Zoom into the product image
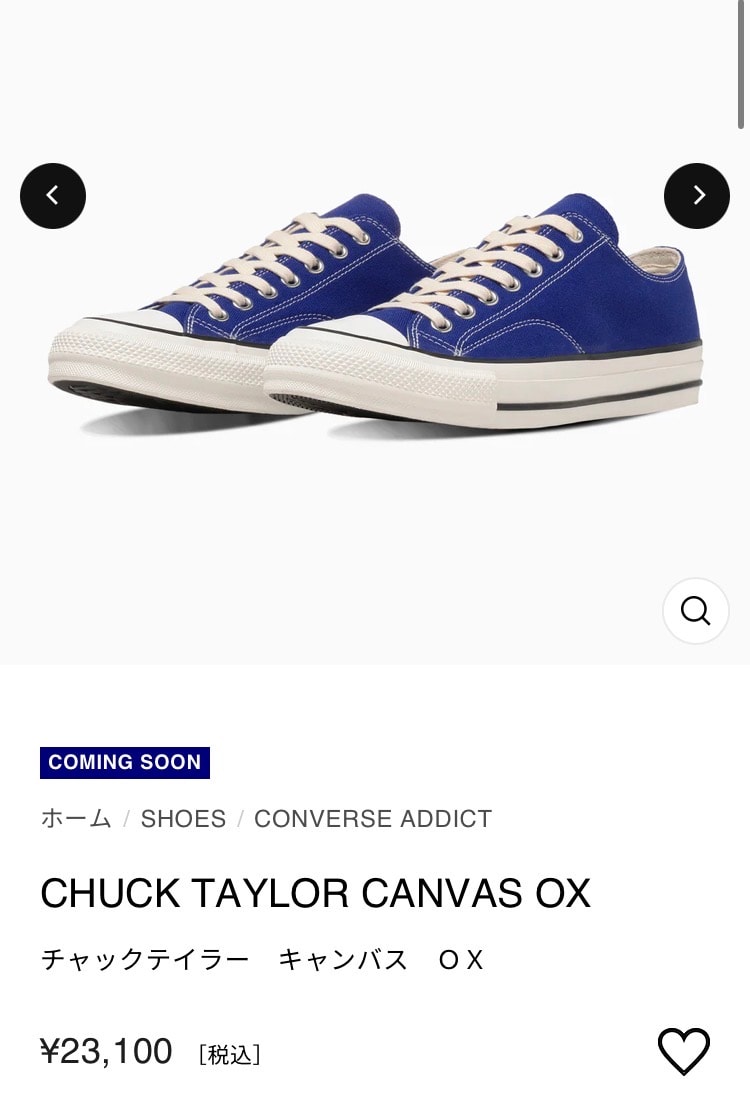Viewport: 750px width, 1099px height. (x=695, y=610)
